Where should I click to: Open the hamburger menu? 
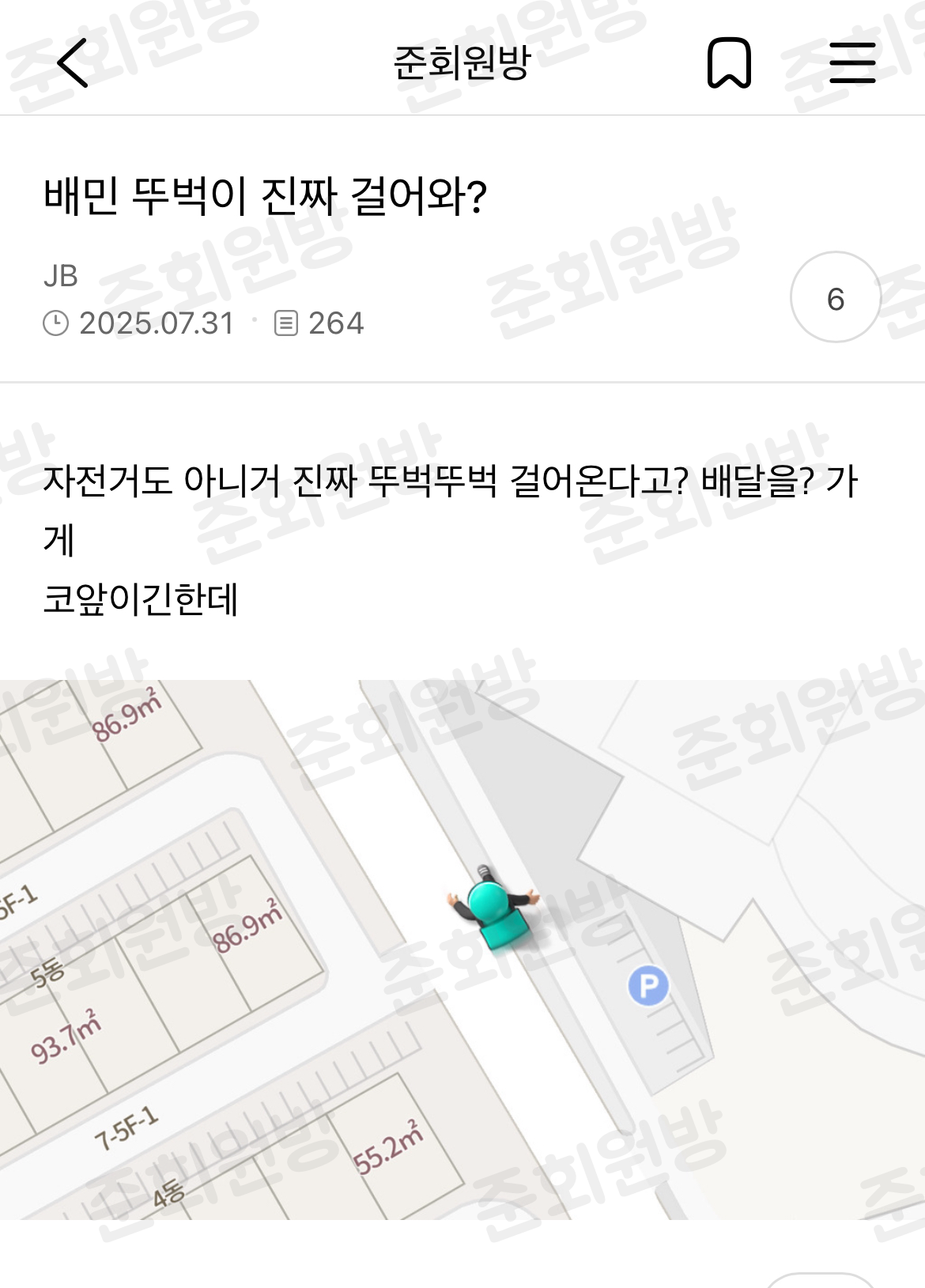coord(852,62)
